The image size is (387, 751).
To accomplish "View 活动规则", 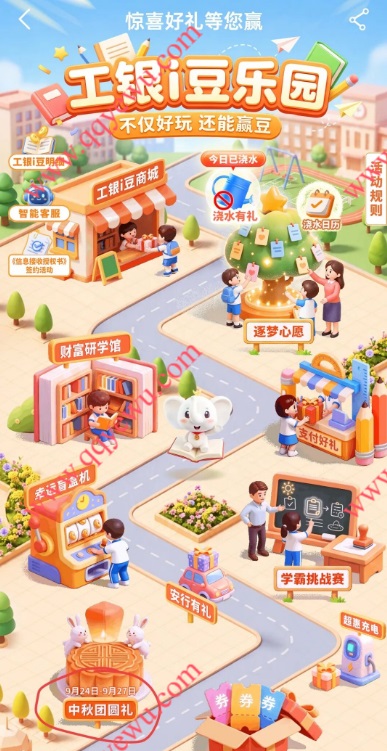I will click(375, 190).
